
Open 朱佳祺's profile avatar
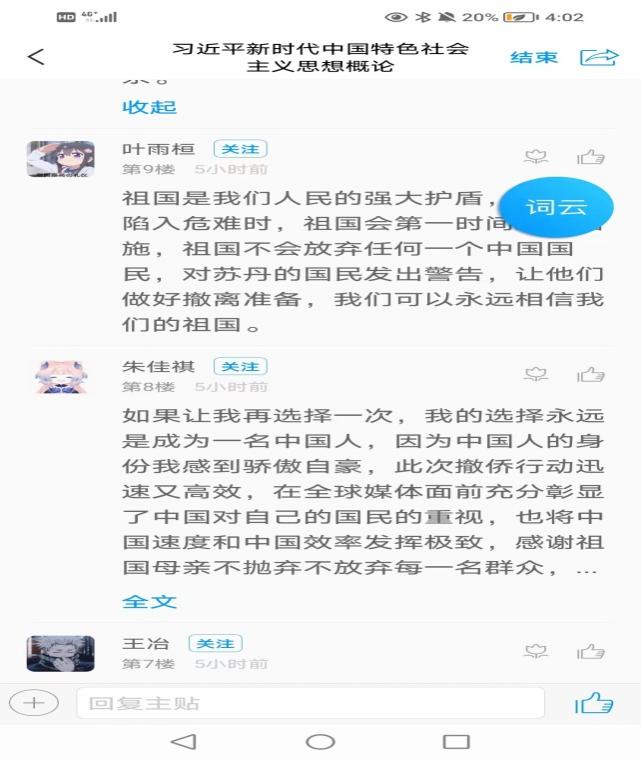click(60, 377)
